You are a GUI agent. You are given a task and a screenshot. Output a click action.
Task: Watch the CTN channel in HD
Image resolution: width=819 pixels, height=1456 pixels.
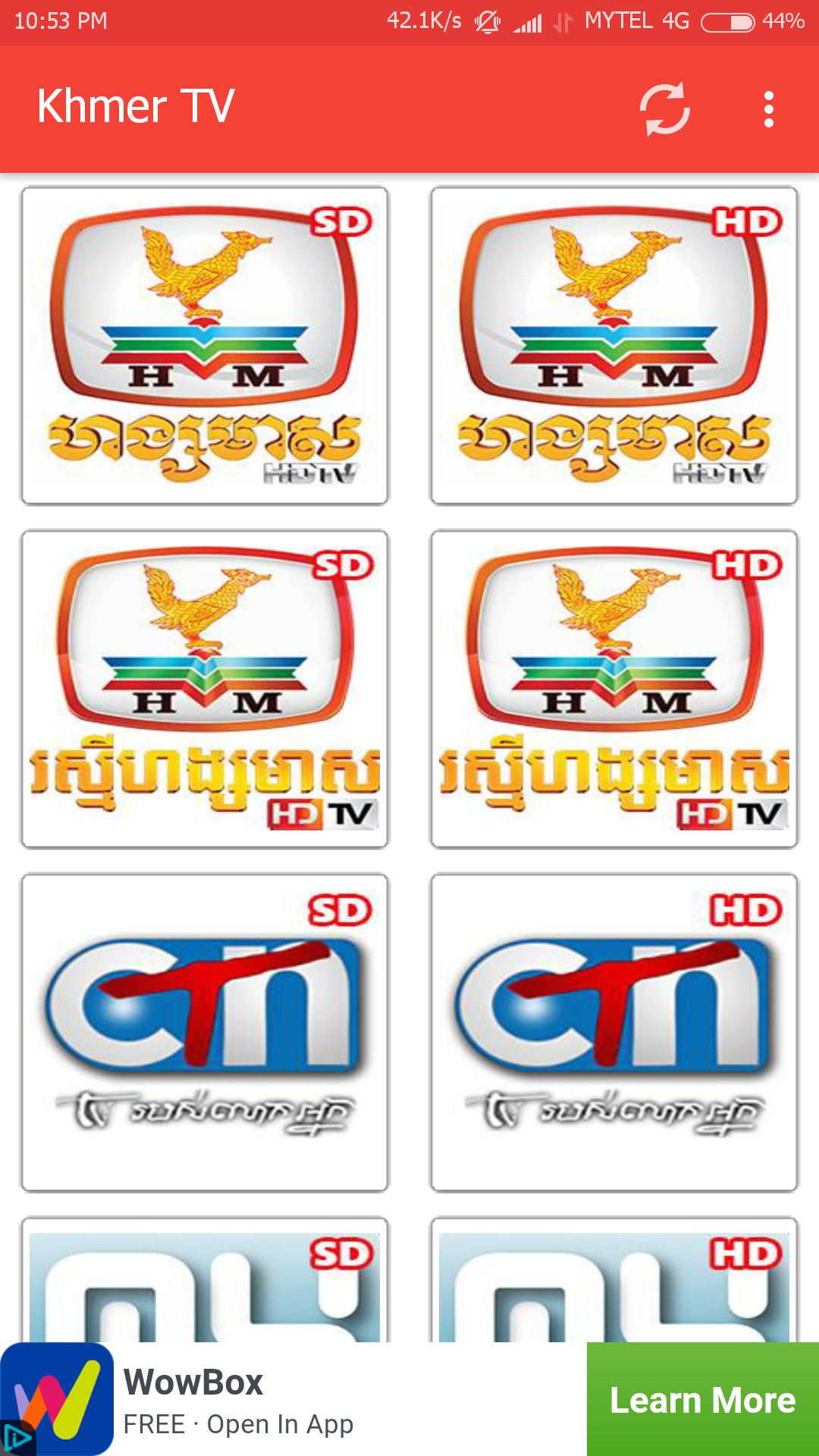pos(614,1032)
